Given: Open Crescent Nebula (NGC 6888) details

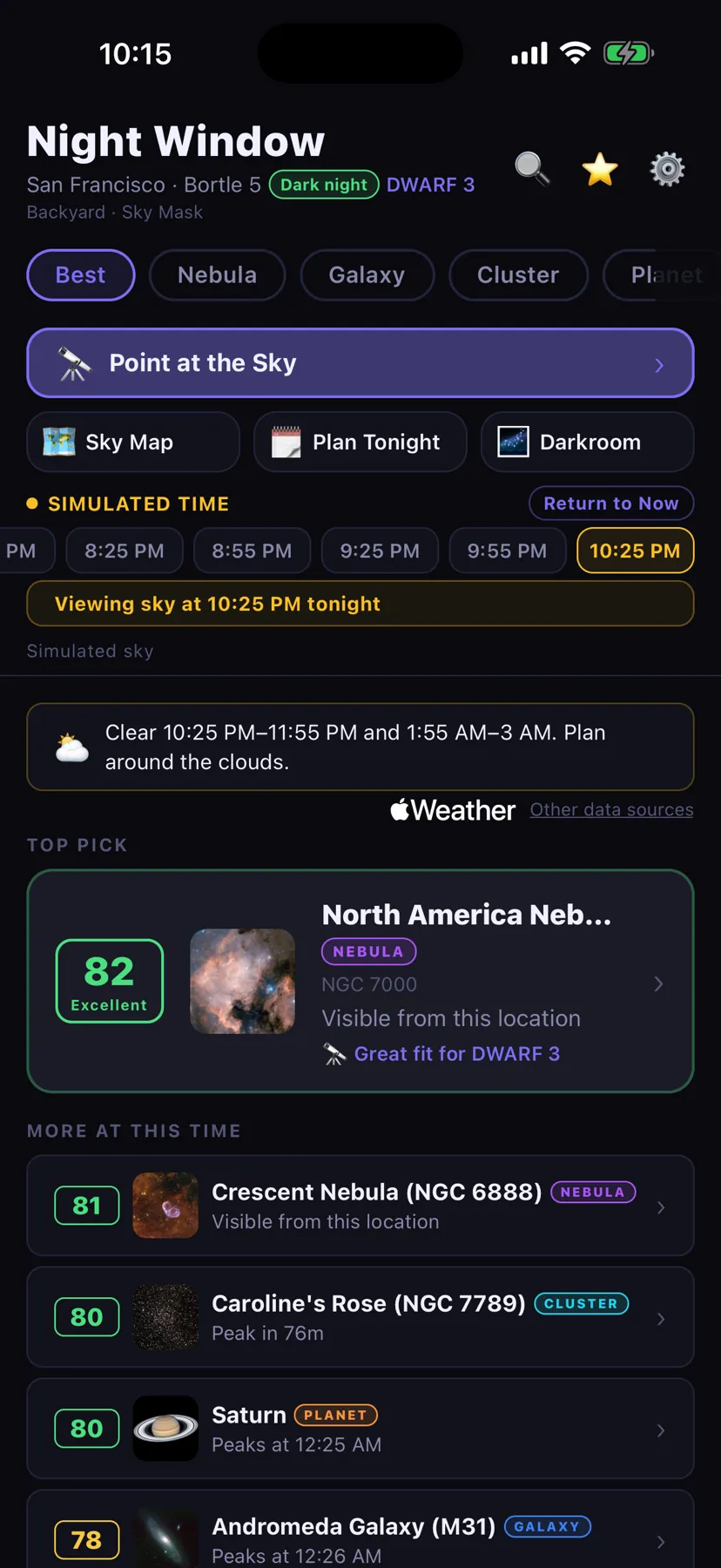Looking at the screenshot, I should (360, 1206).
